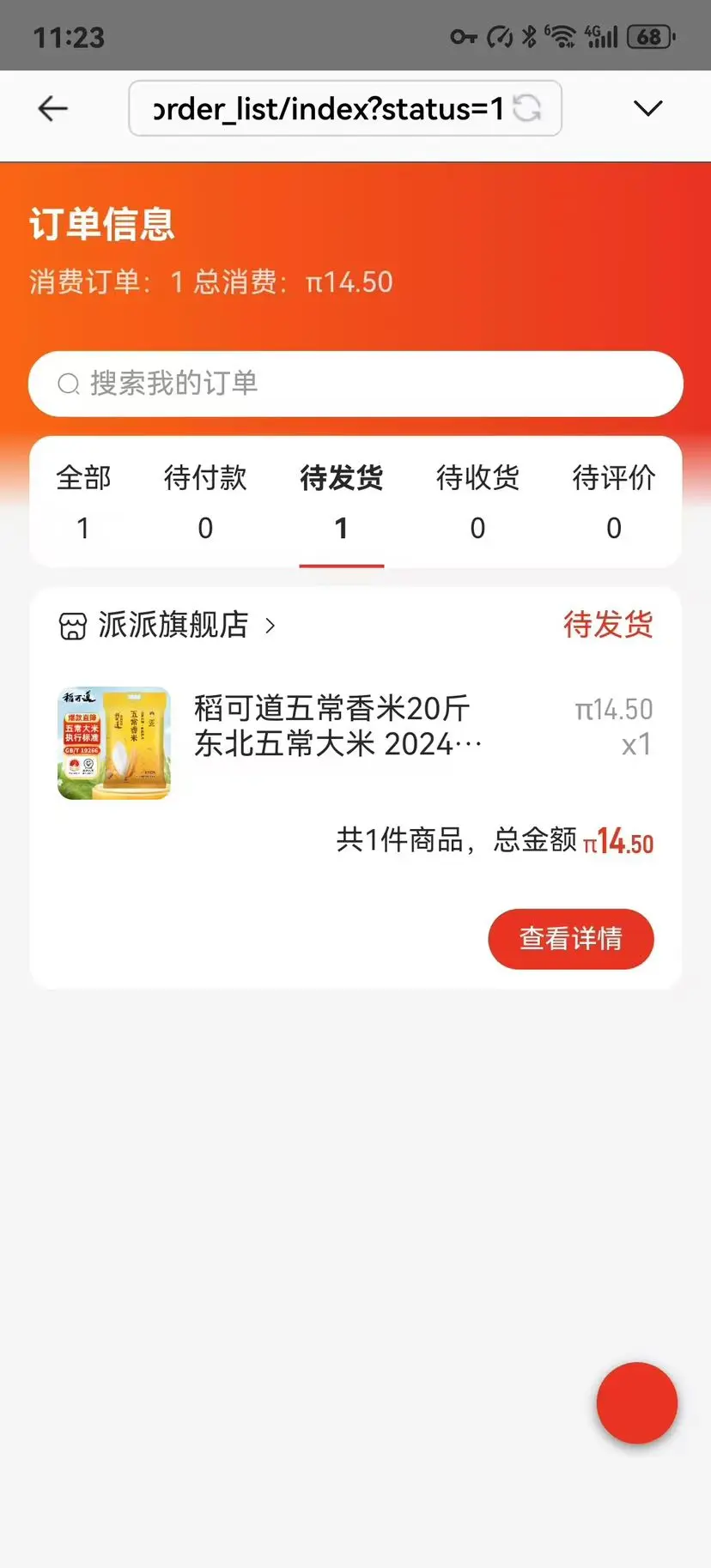Open the 派派旗舰店 store page

pyautogui.click(x=172, y=626)
